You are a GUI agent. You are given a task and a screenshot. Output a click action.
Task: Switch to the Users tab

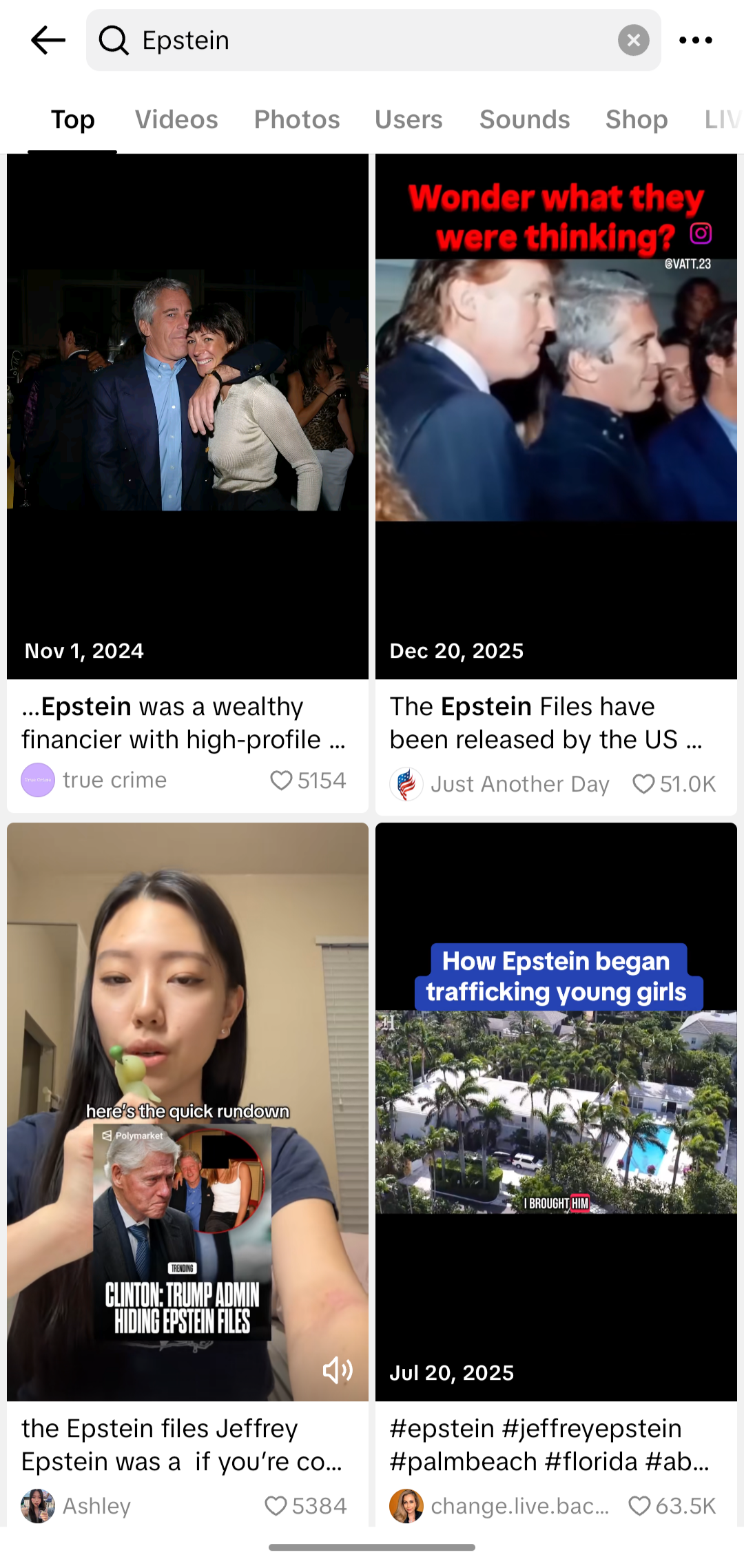[x=409, y=119]
